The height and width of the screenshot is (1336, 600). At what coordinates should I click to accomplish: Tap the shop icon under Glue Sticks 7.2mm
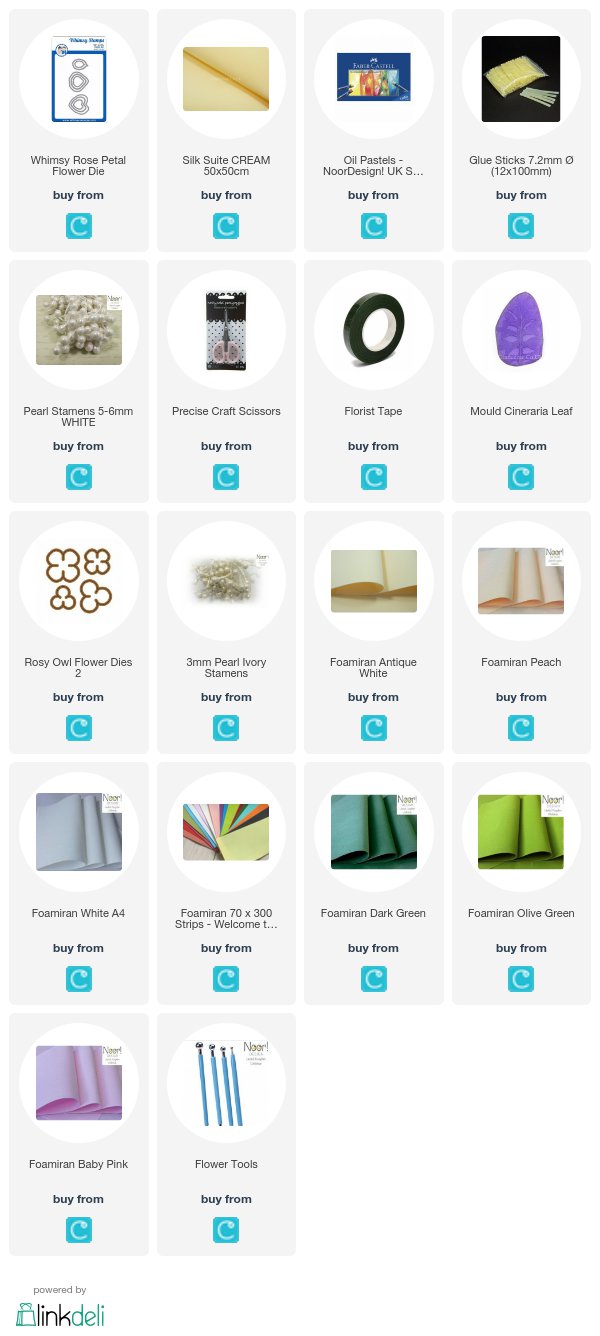coord(521,226)
